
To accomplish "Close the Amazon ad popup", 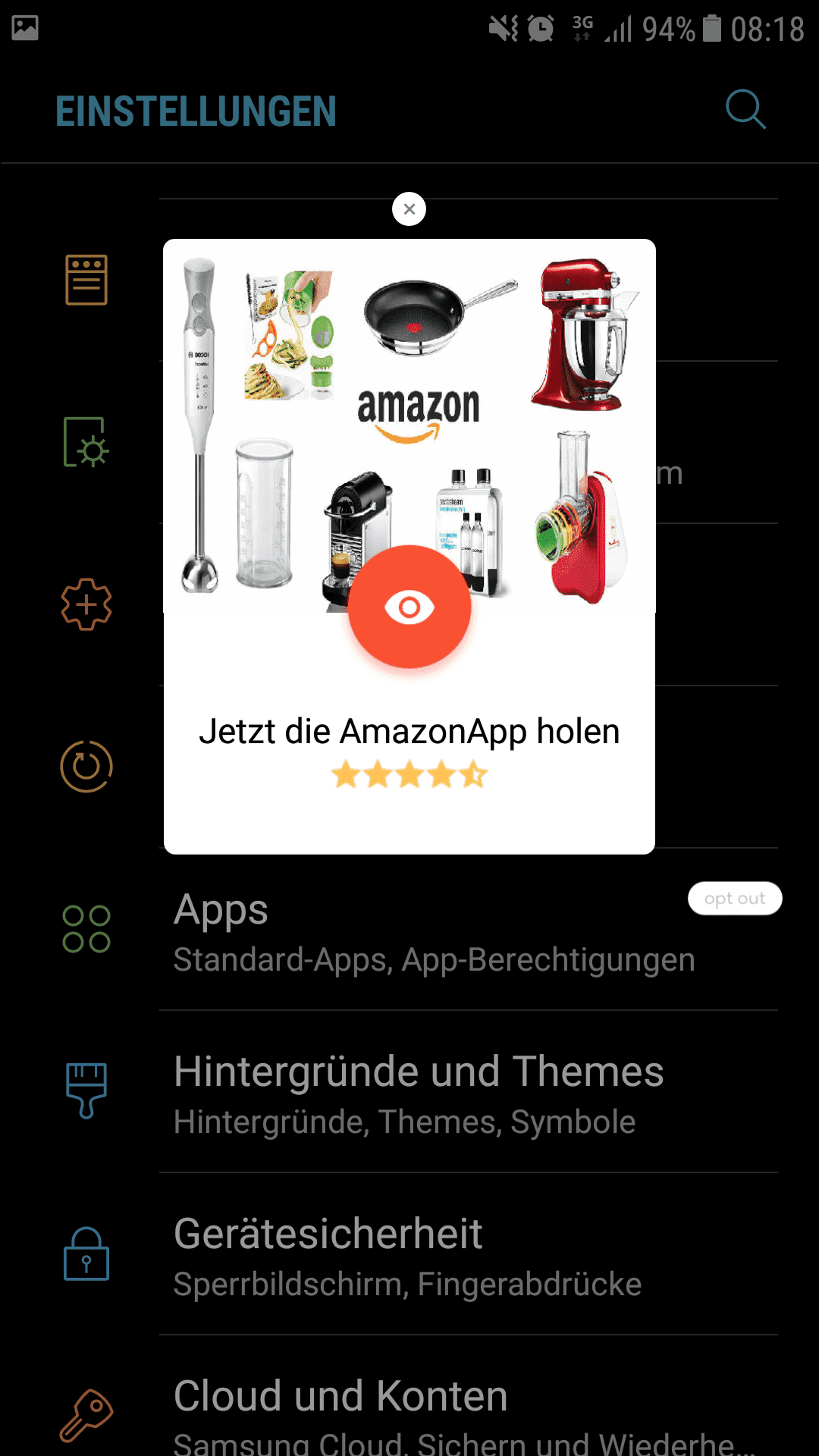I will click(x=409, y=209).
